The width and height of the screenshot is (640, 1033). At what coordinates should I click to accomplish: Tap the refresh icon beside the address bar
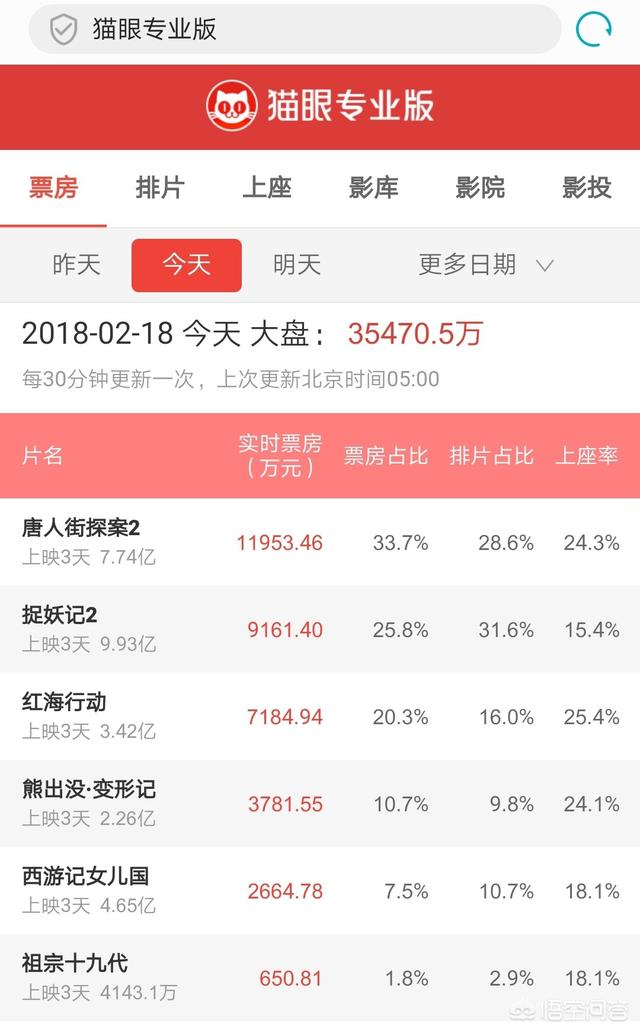pos(593,30)
